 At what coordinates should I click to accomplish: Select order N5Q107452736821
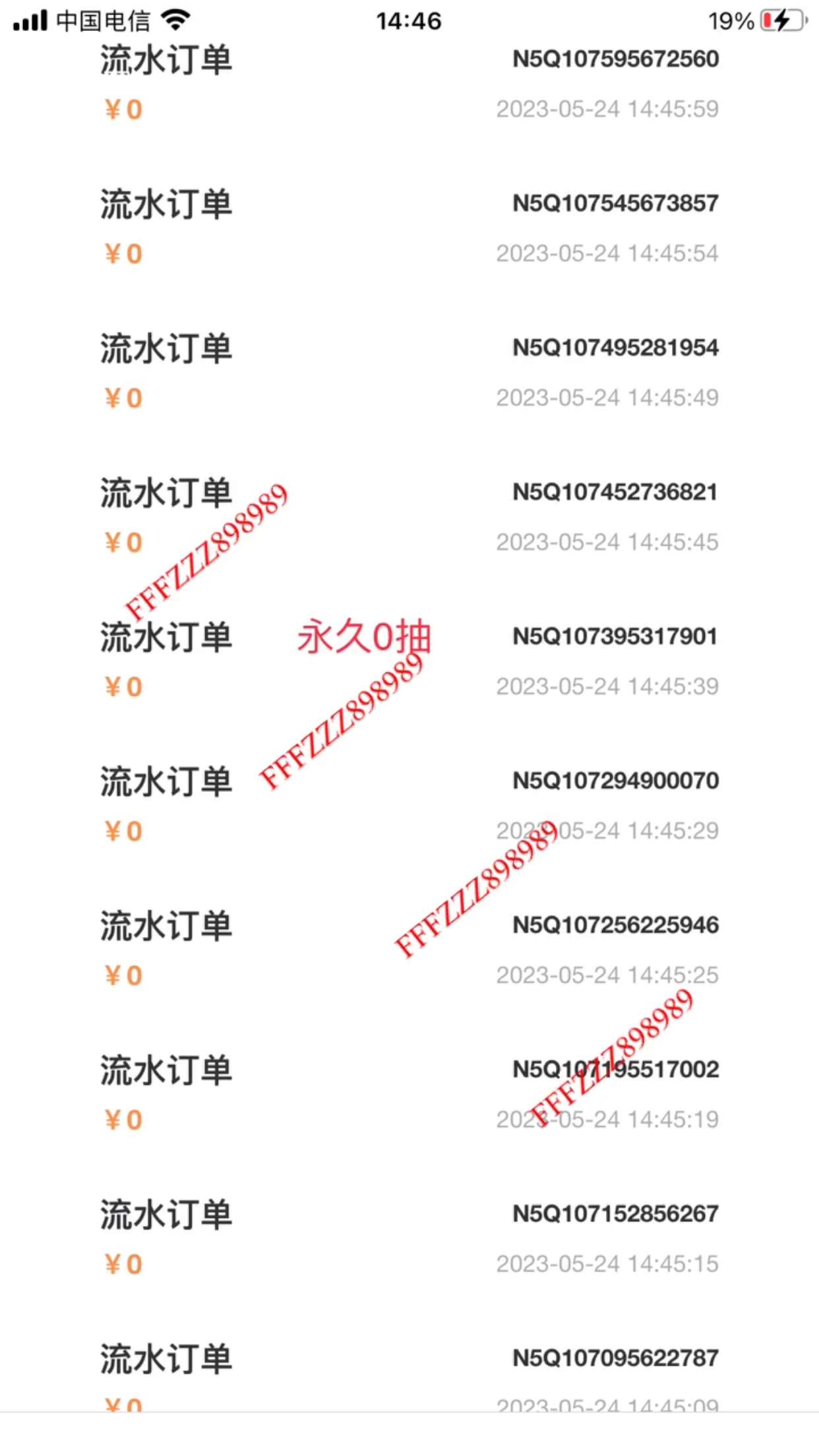[409, 517]
